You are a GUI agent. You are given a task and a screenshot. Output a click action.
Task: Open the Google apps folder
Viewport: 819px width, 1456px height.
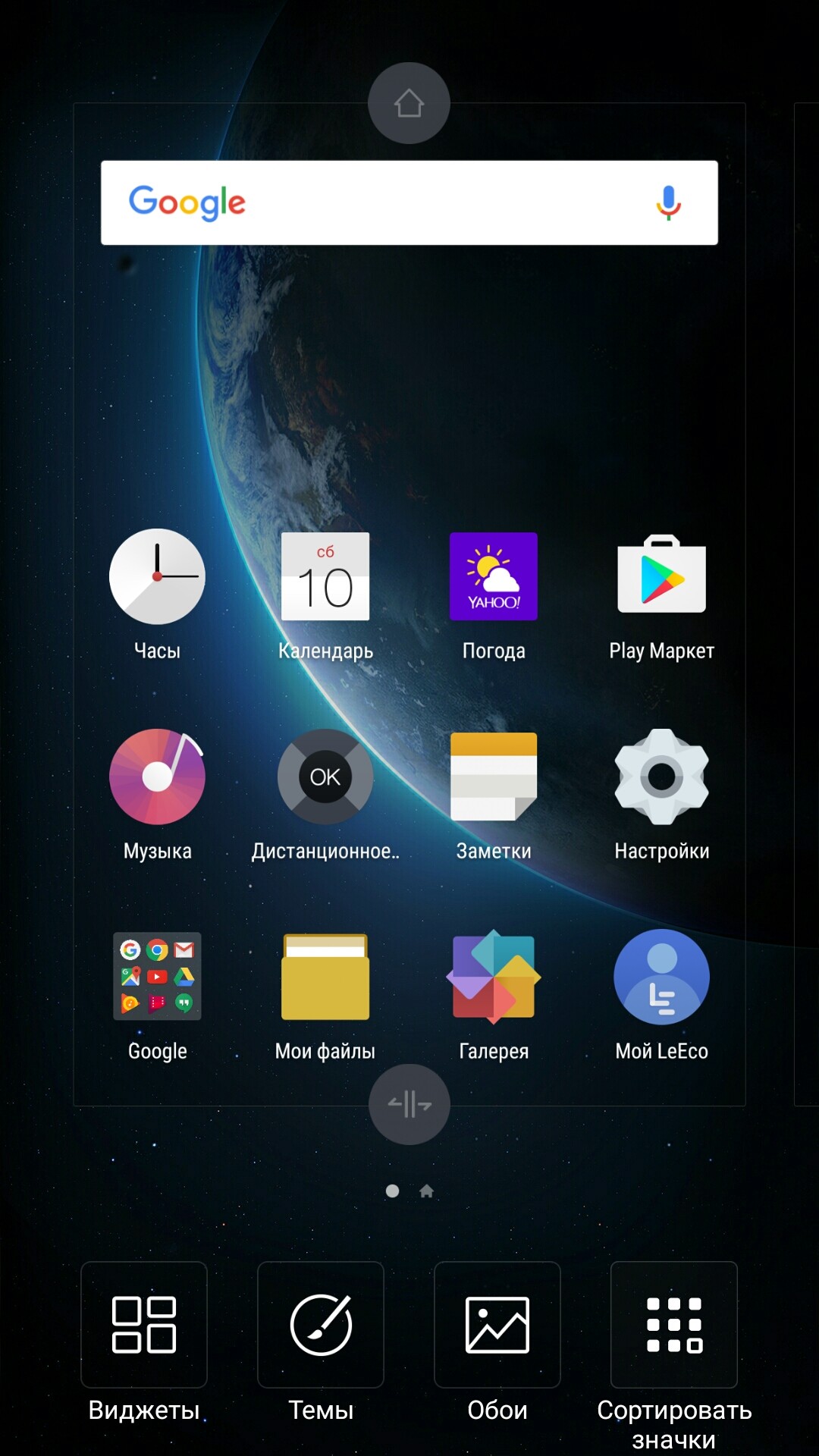pos(157,977)
